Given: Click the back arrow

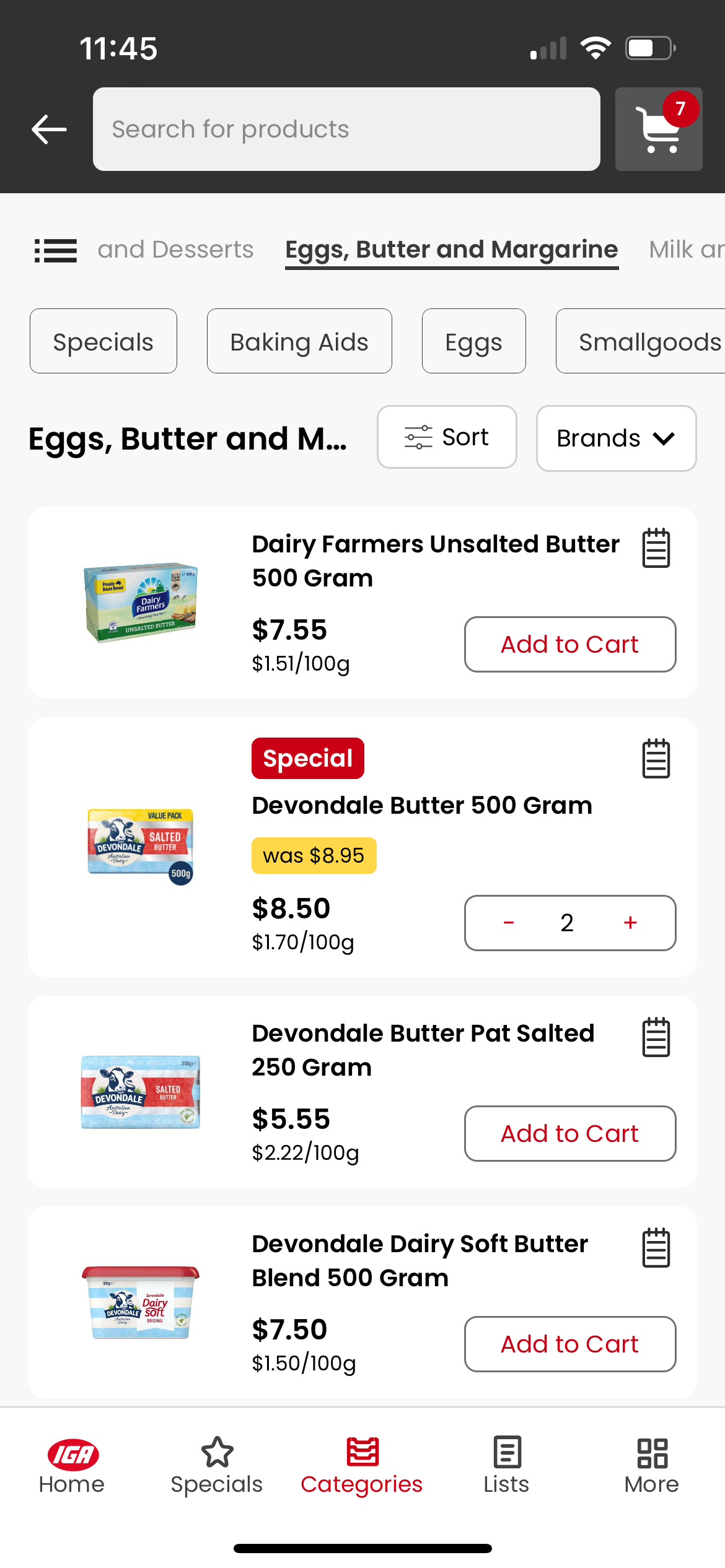Looking at the screenshot, I should pos(48,129).
